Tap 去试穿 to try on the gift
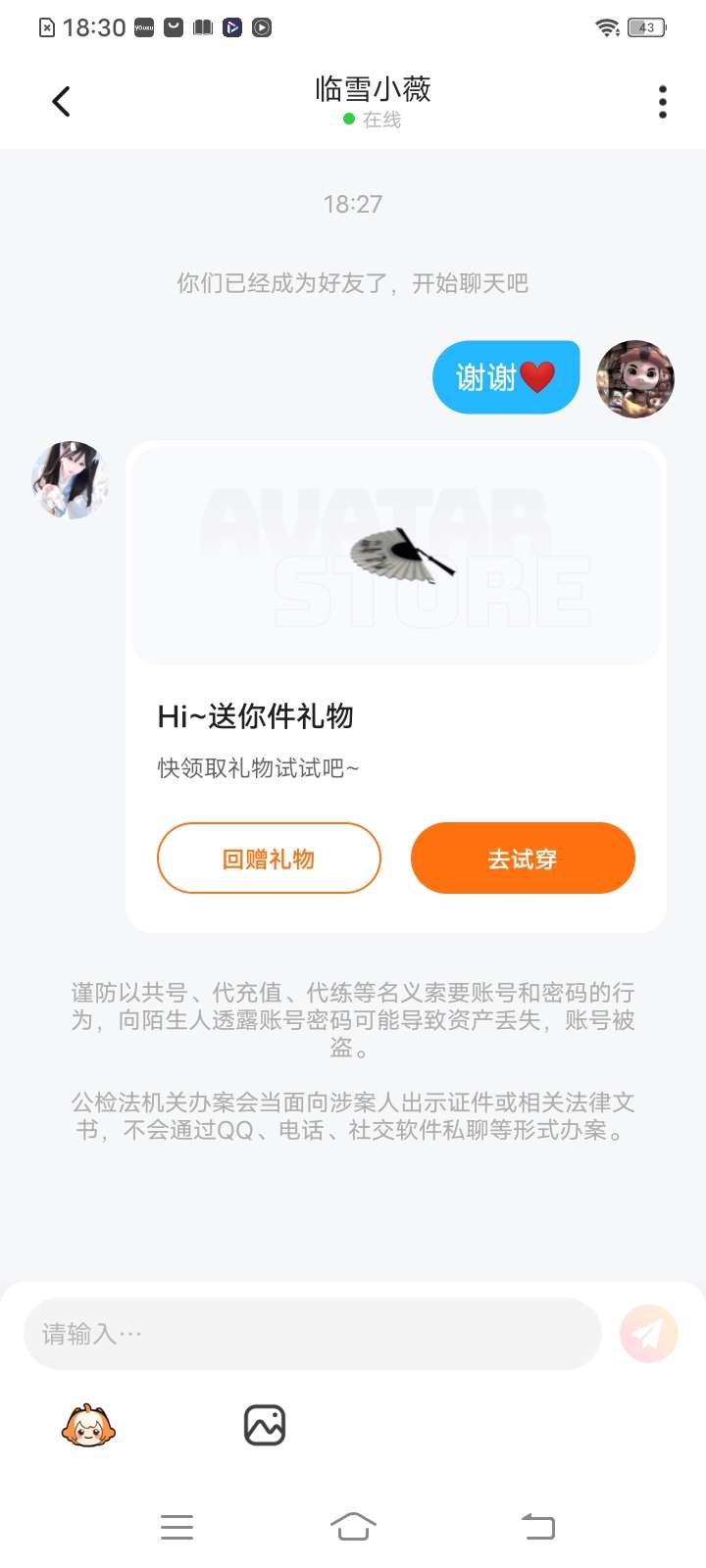The height and width of the screenshot is (1568, 706). coord(523,858)
